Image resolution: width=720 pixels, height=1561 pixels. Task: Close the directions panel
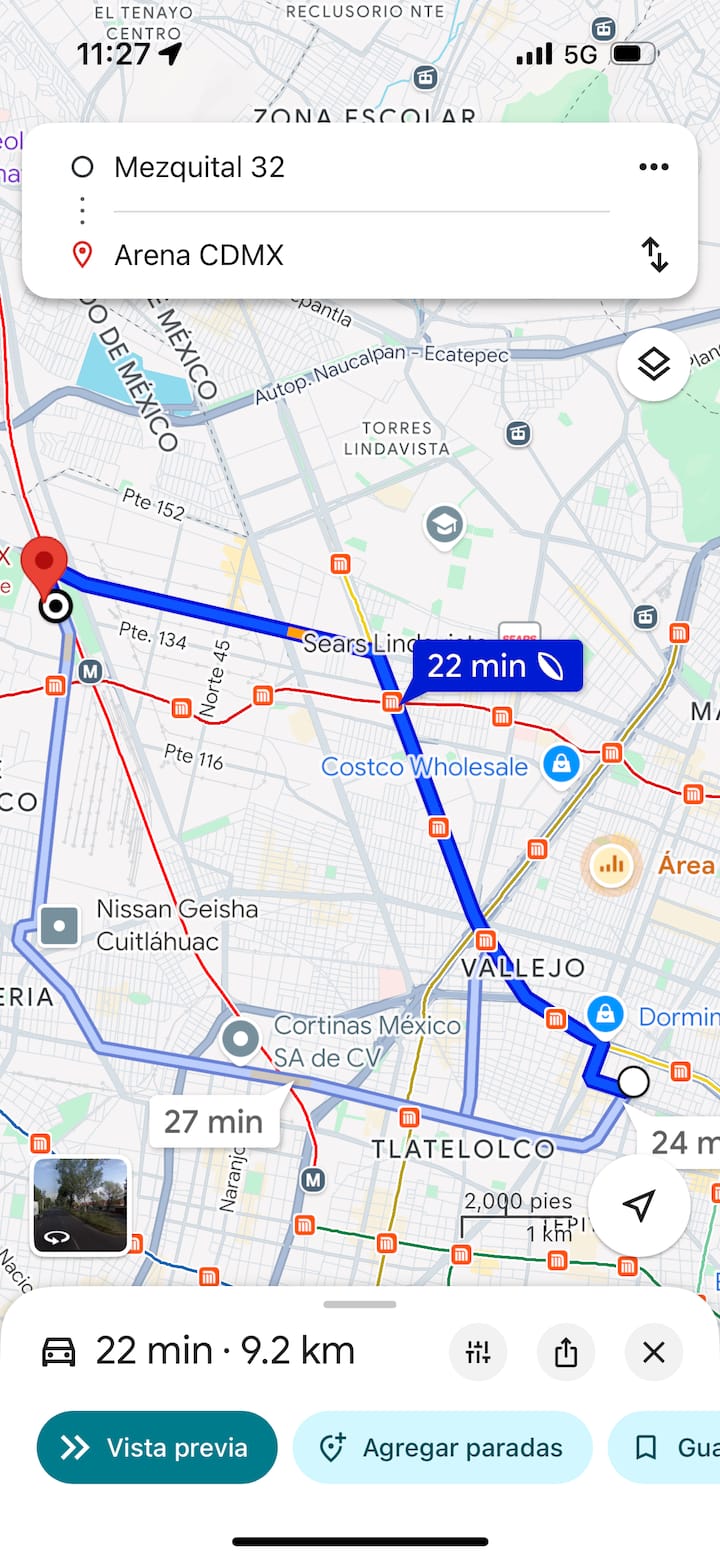click(654, 1353)
